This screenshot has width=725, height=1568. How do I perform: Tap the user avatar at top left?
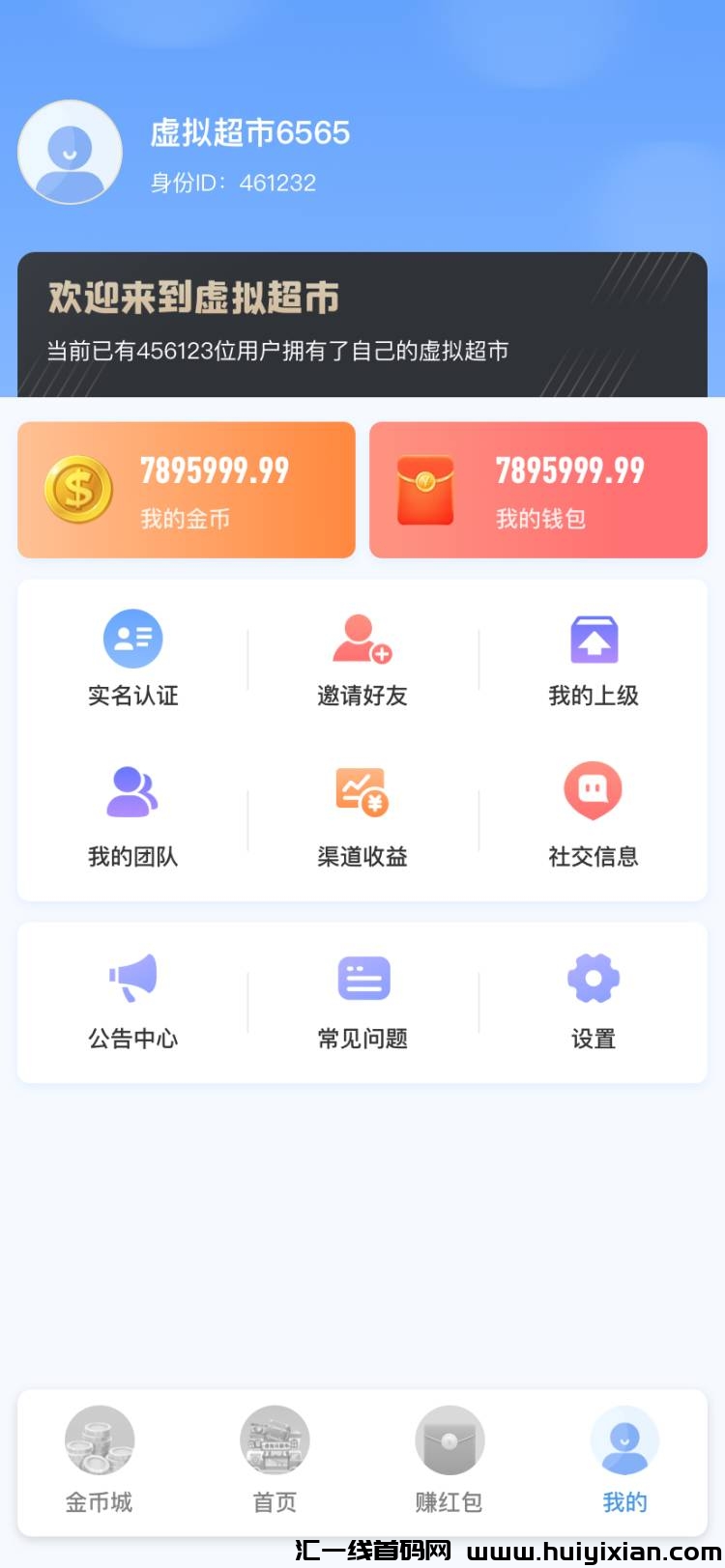pos(70,152)
